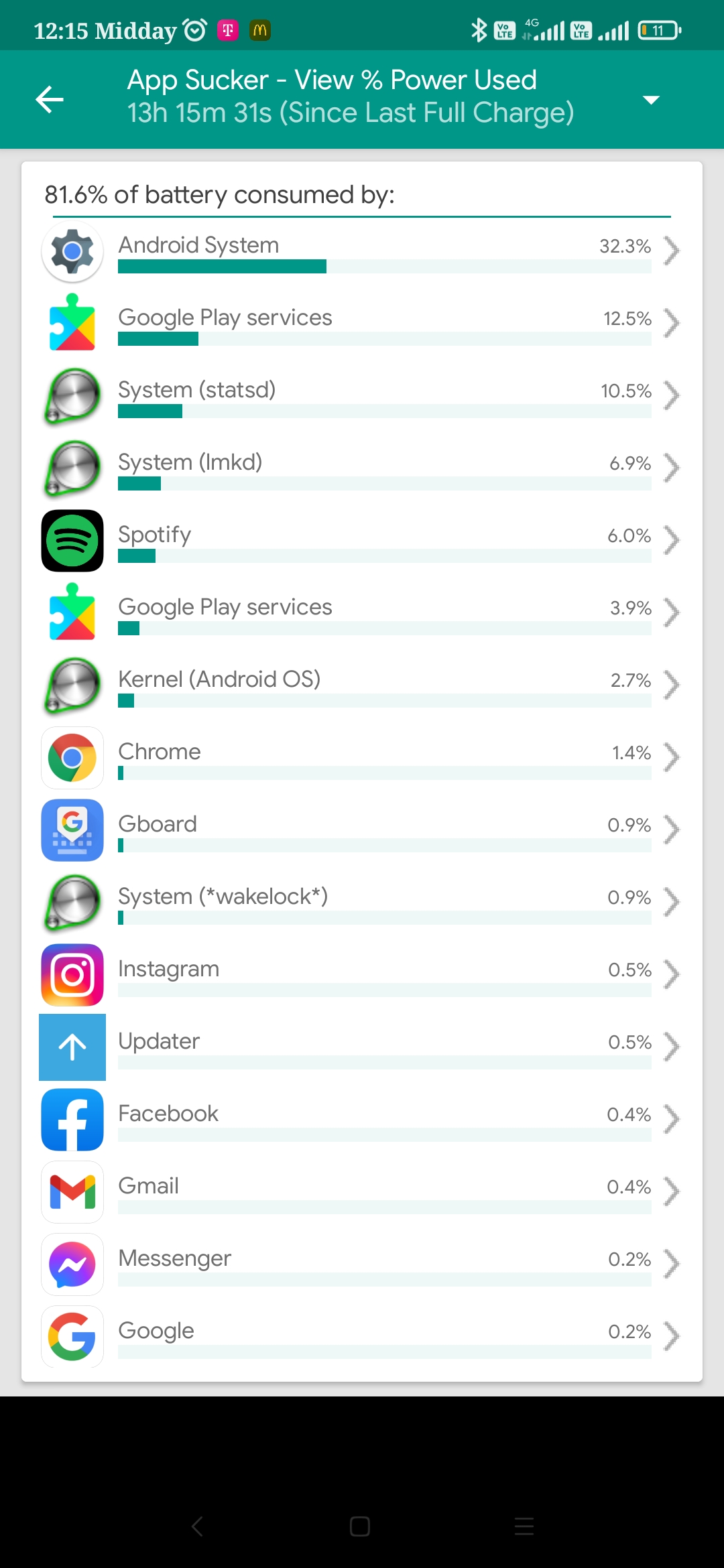724x1568 pixels.
Task: Open Android System power details
Action: tap(362, 252)
